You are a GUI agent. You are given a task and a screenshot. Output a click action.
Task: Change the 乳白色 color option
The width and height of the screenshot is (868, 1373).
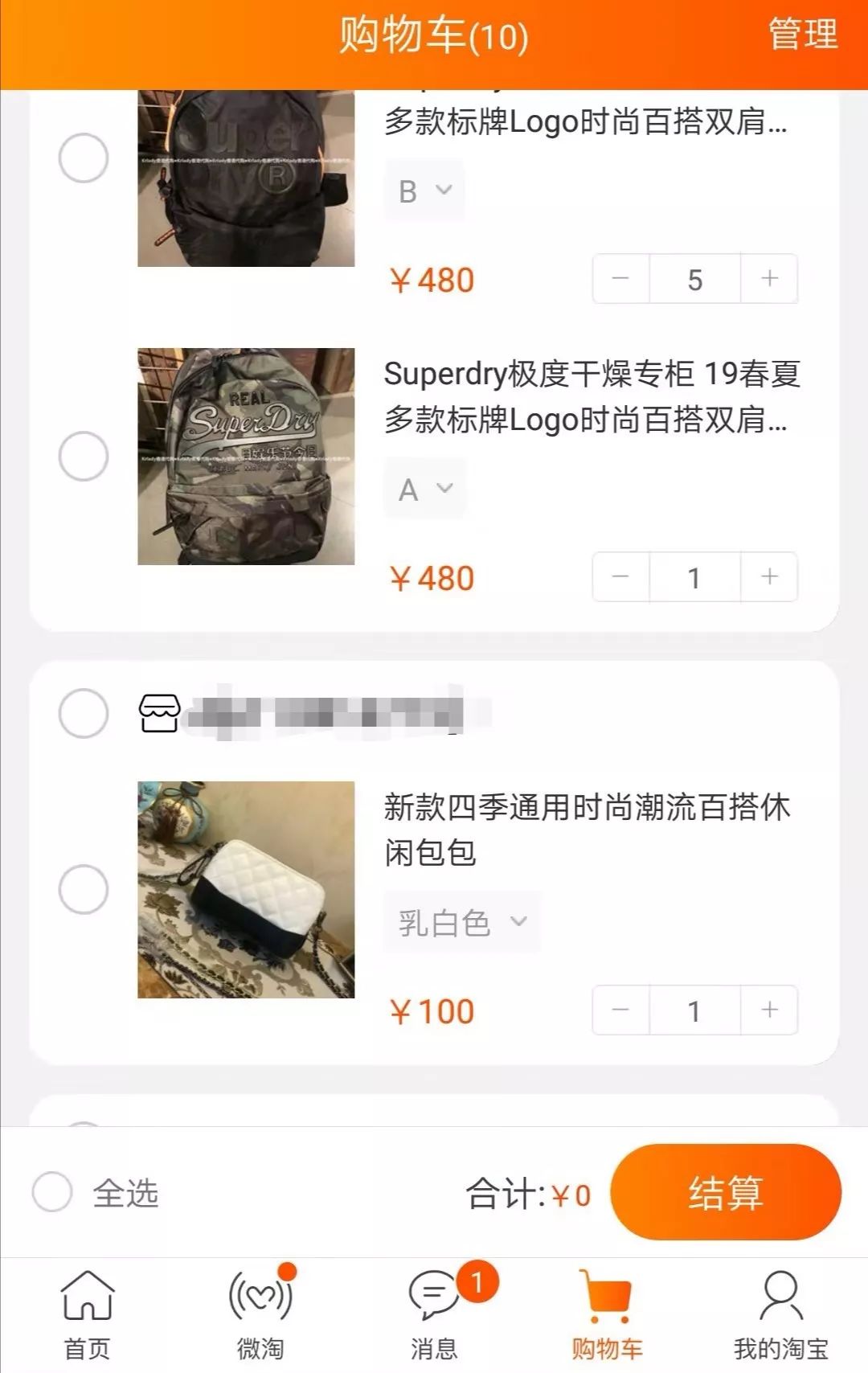(462, 922)
